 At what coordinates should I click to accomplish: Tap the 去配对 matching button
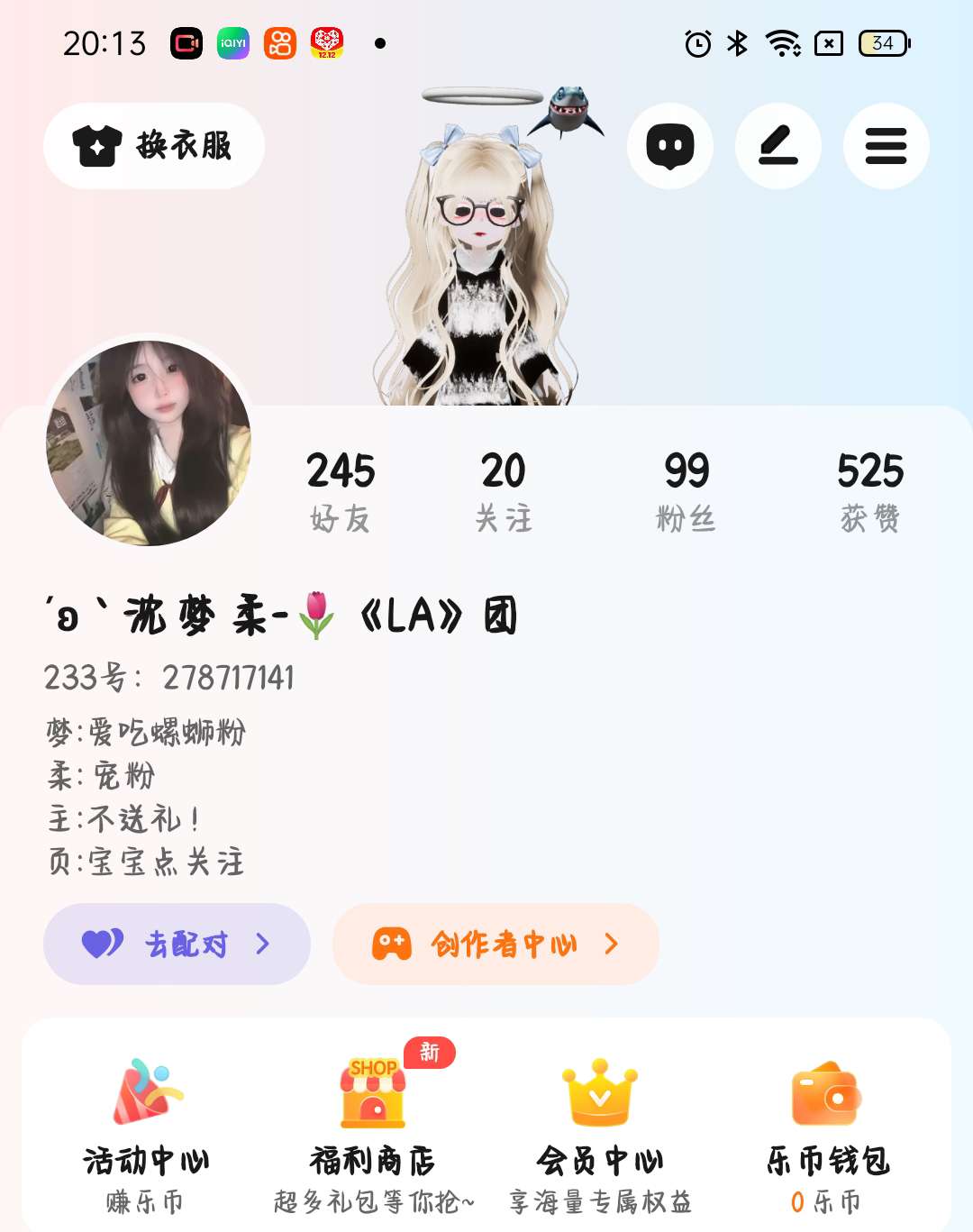click(177, 944)
